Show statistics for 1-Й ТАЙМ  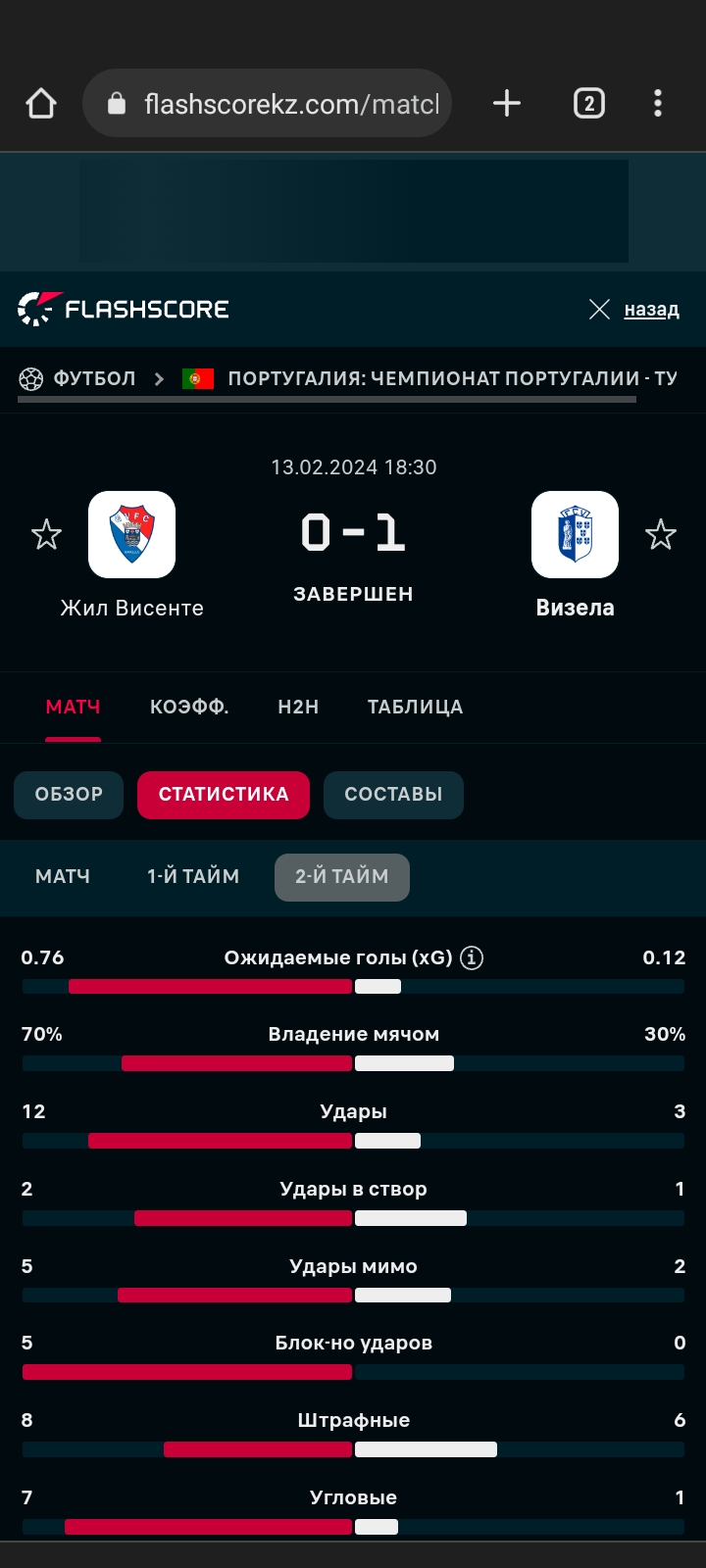(x=193, y=876)
